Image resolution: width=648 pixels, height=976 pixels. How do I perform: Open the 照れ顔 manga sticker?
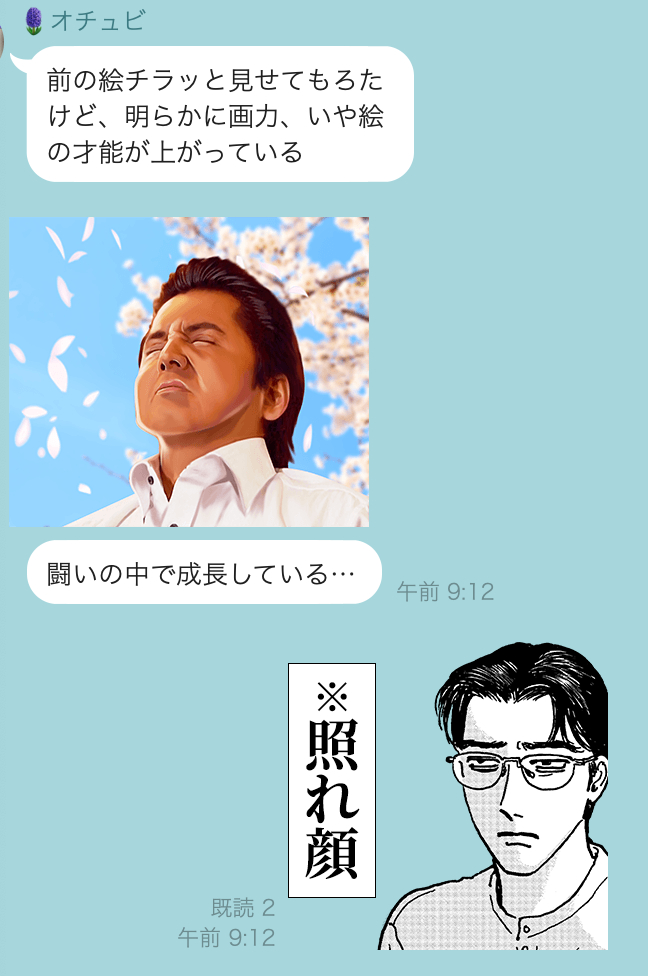[x=447, y=795]
